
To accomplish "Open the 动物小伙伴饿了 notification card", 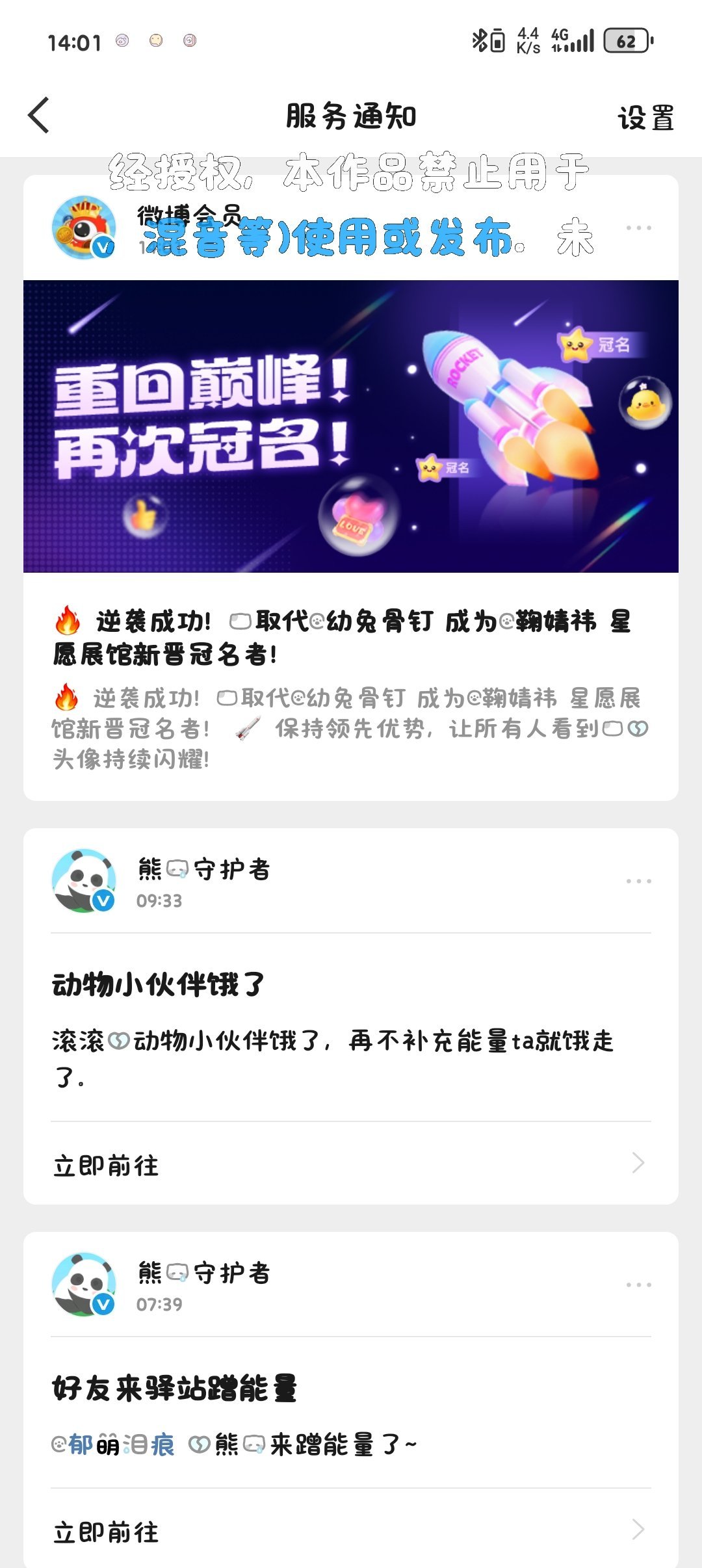I will pyautogui.click(x=351, y=1016).
